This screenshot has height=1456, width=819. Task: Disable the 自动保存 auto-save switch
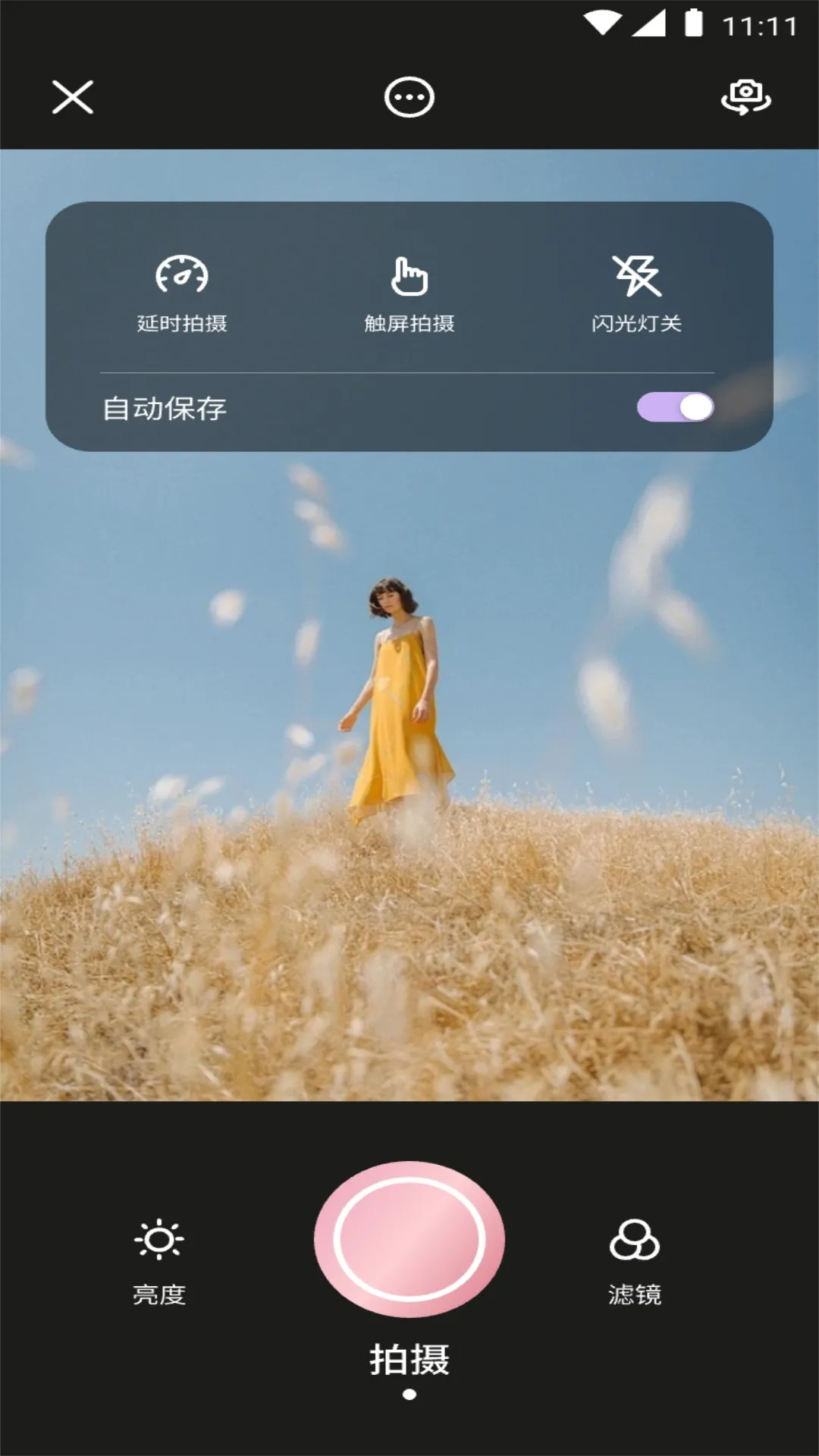[x=675, y=408]
